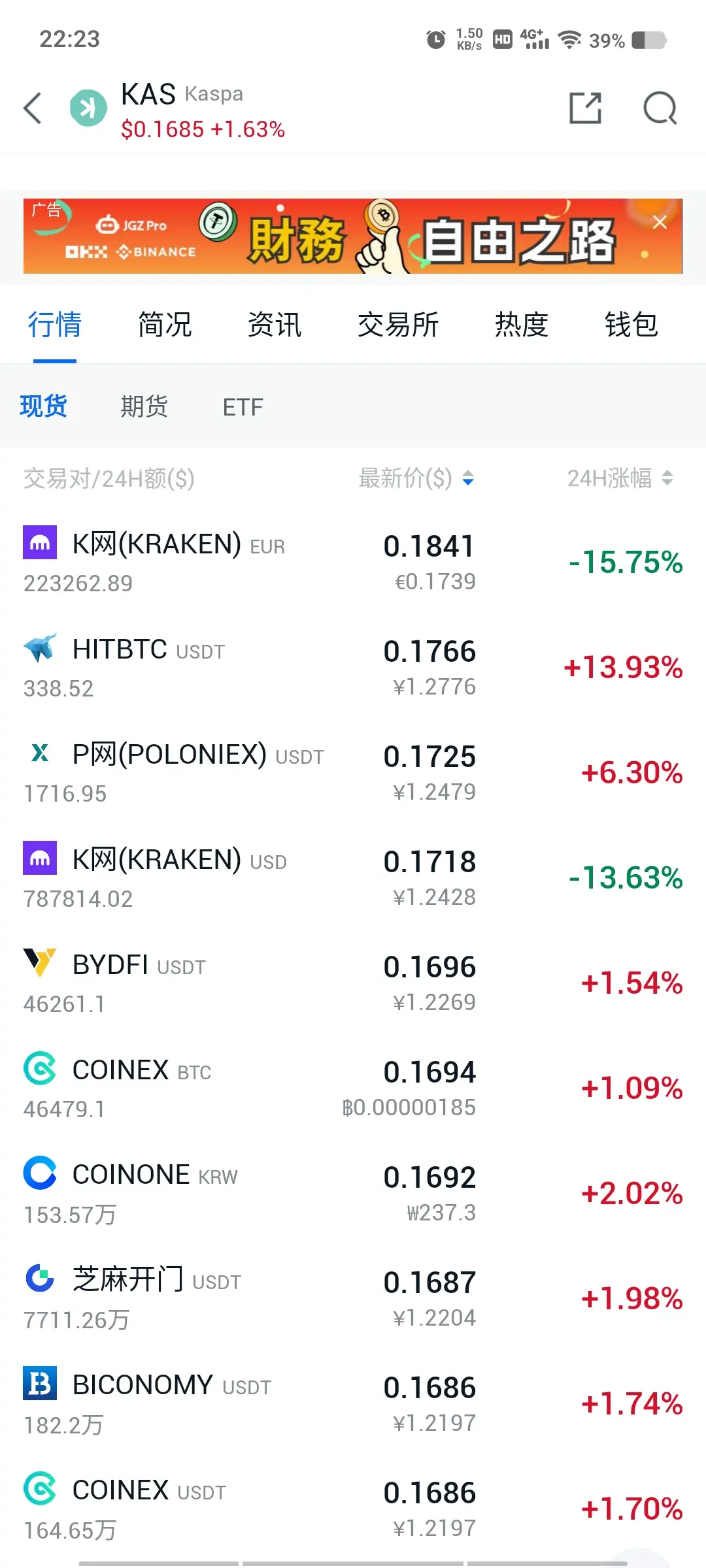Switch to the 交易所 tab
Viewport: 706px width, 1568px height.
click(398, 325)
